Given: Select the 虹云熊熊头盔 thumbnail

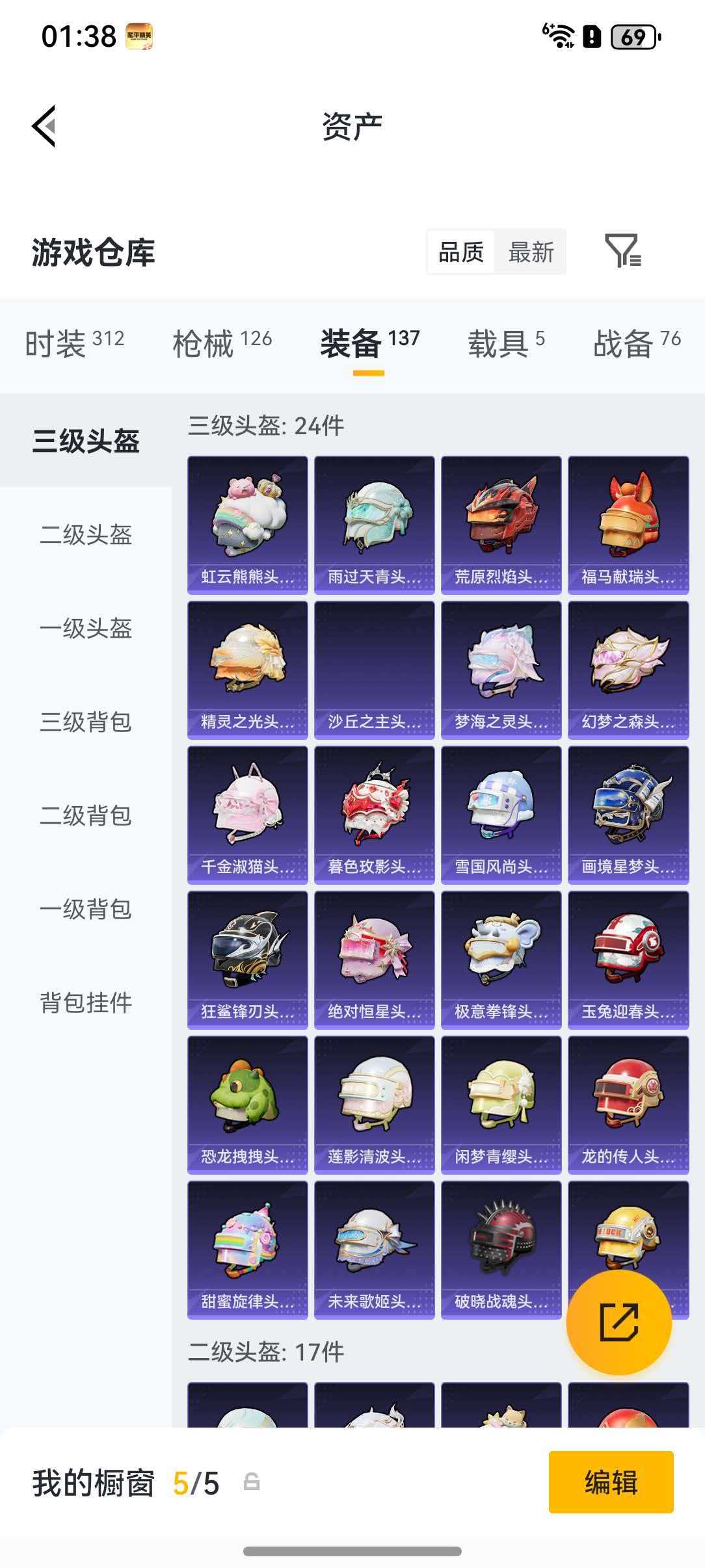Looking at the screenshot, I should point(247,520).
